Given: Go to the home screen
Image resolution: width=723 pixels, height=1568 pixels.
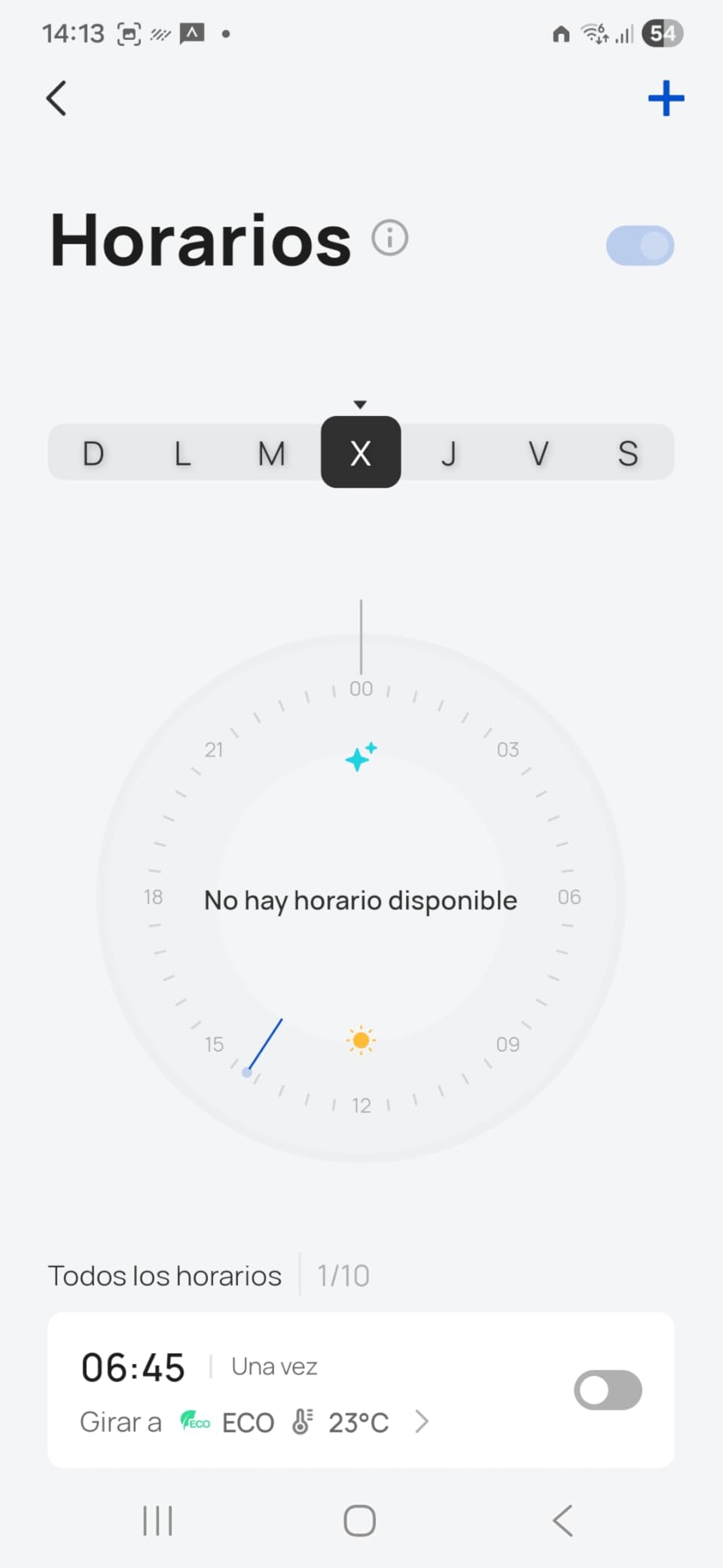Looking at the screenshot, I should [x=360, y=1521].
